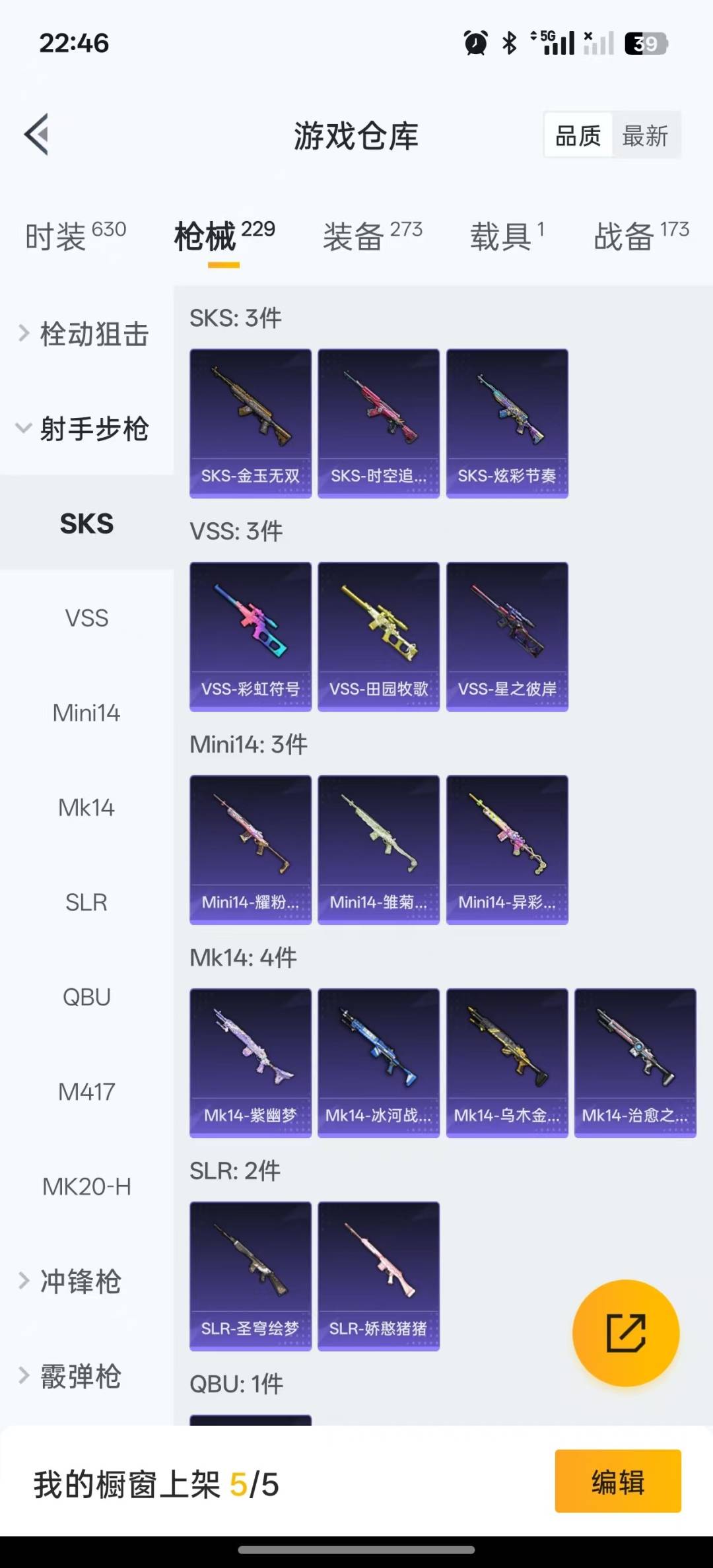This screenshot has height=1568, width=713.
Task: Switch to the 战备 tab
Action: (x=640, y=236)
